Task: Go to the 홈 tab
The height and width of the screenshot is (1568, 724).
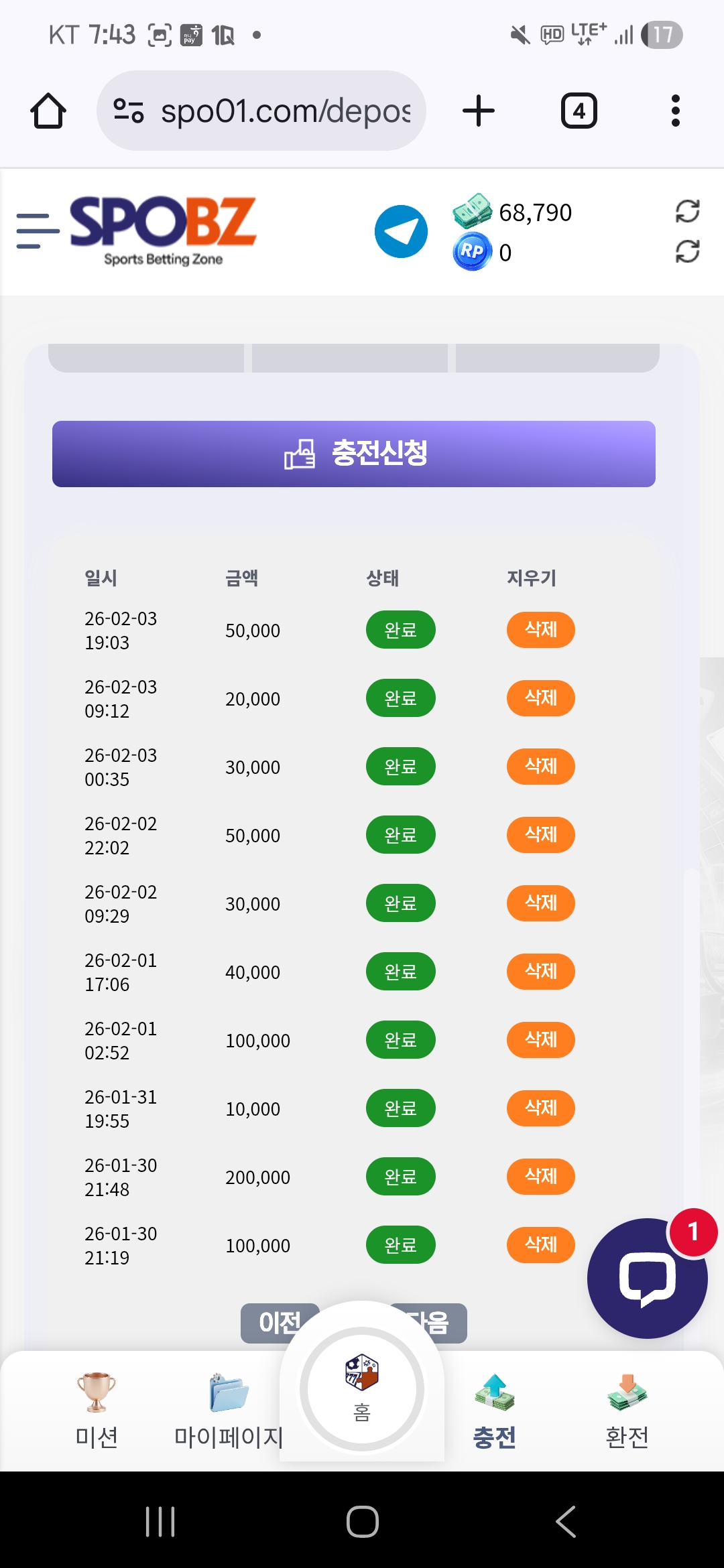Action: (x=362, y=1390)
